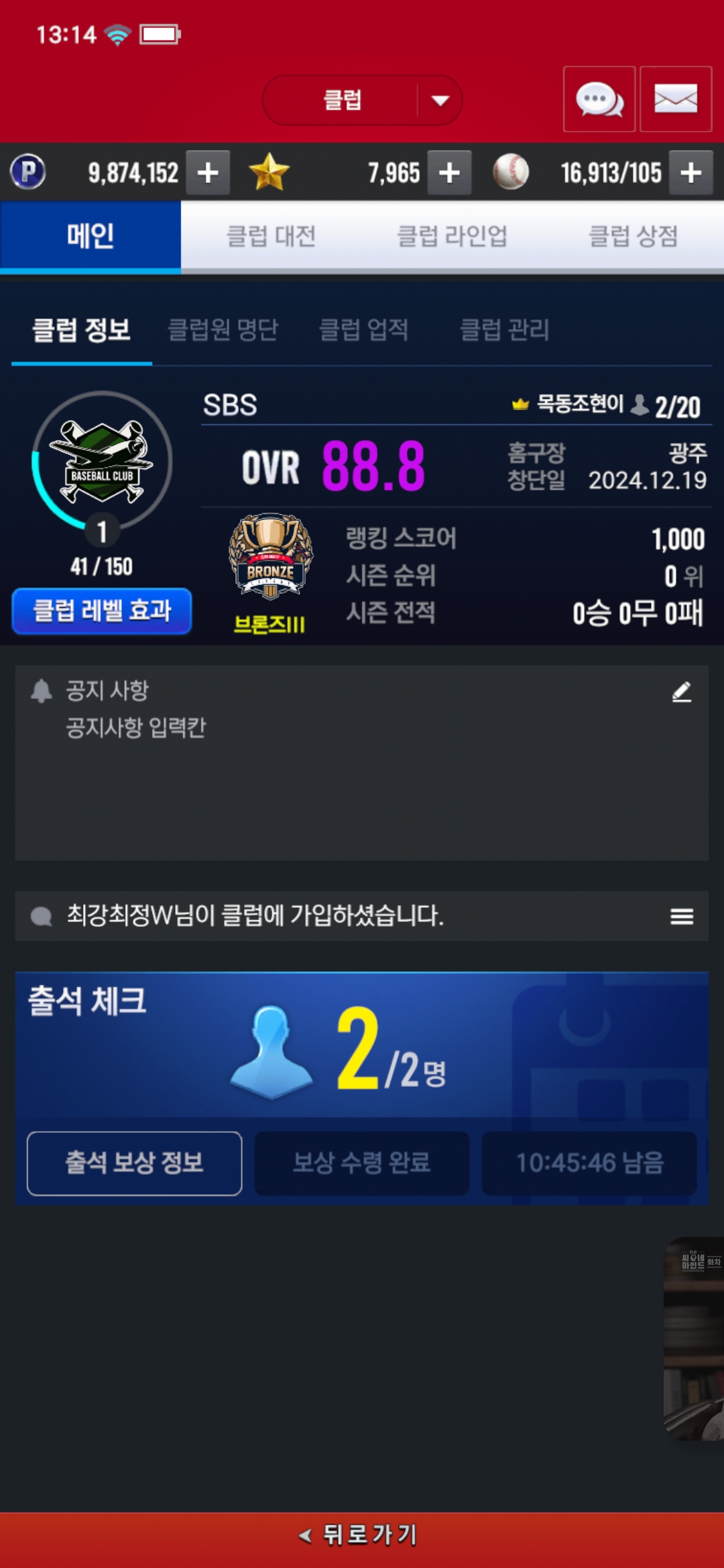This screenshot has height=1568, width=724.
Task: Go back with 뒤로가기
Action: coord(362,1534)
